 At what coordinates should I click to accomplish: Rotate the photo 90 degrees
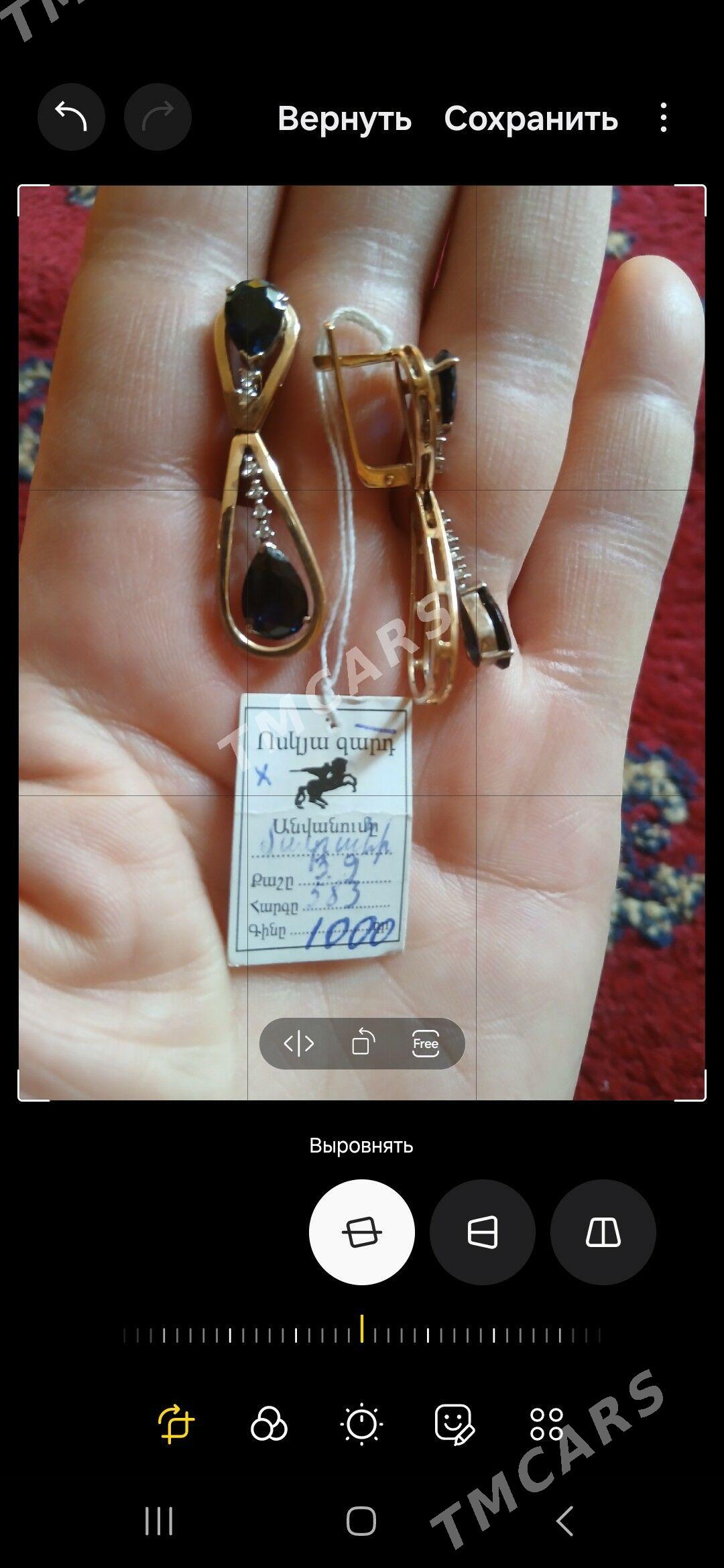(x=362, y=1043)
